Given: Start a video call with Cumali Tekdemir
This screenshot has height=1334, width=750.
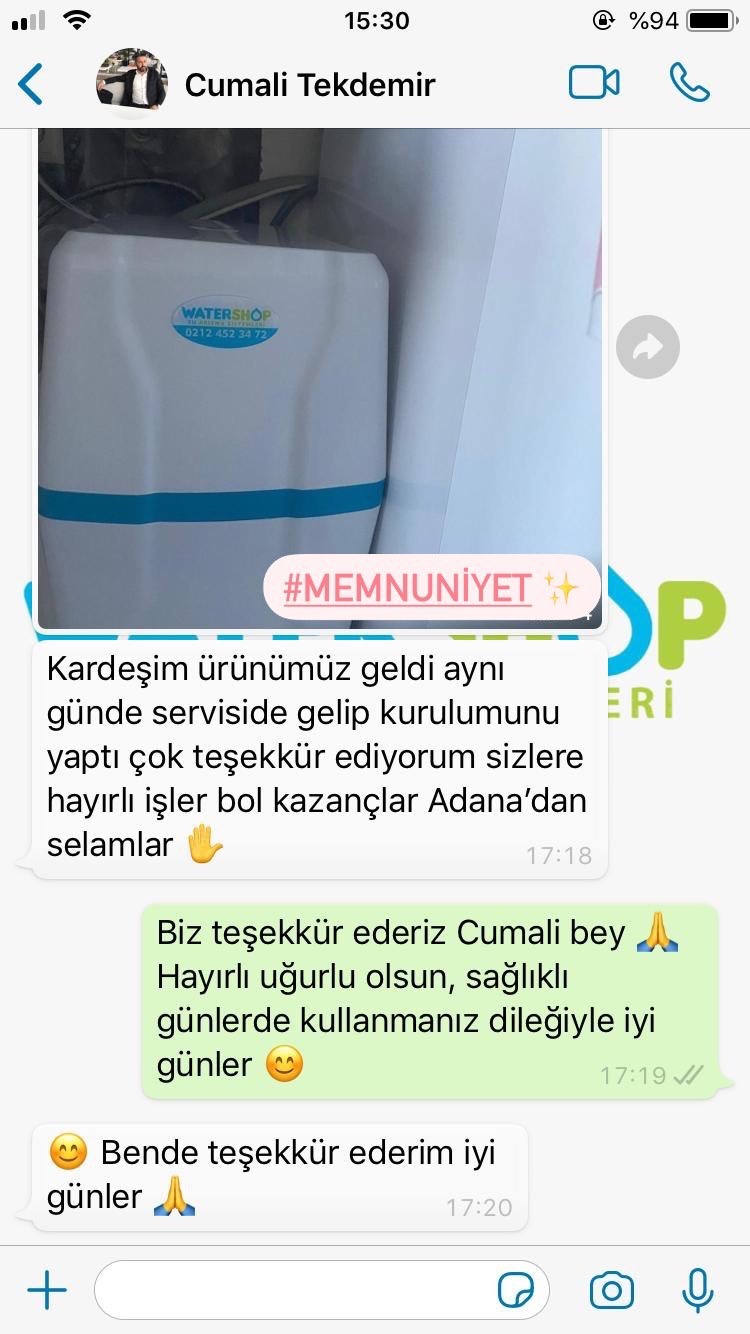Looking at the screenshot, I should (x=594, y=83).
